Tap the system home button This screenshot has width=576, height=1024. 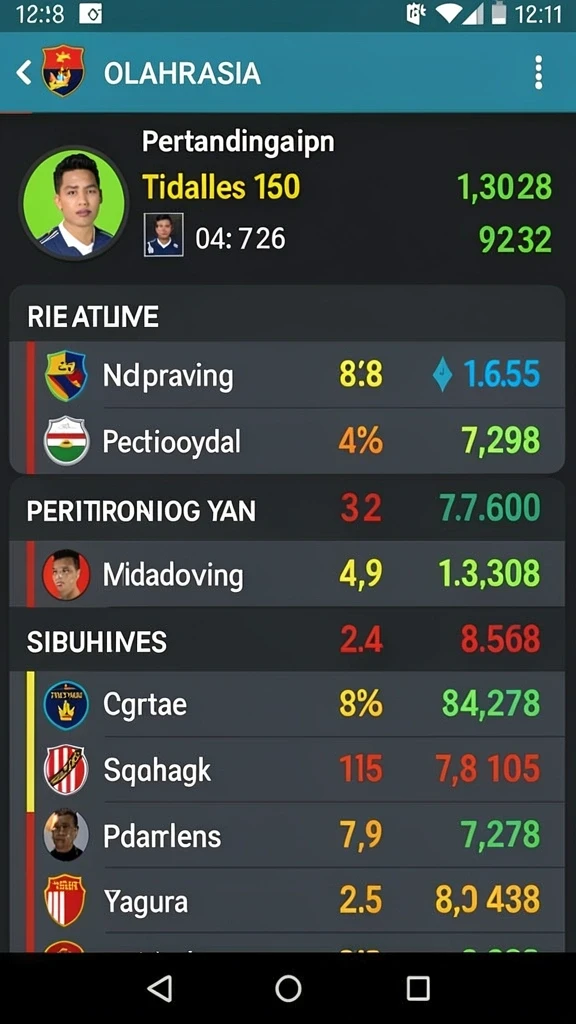(x=288, y=988)
